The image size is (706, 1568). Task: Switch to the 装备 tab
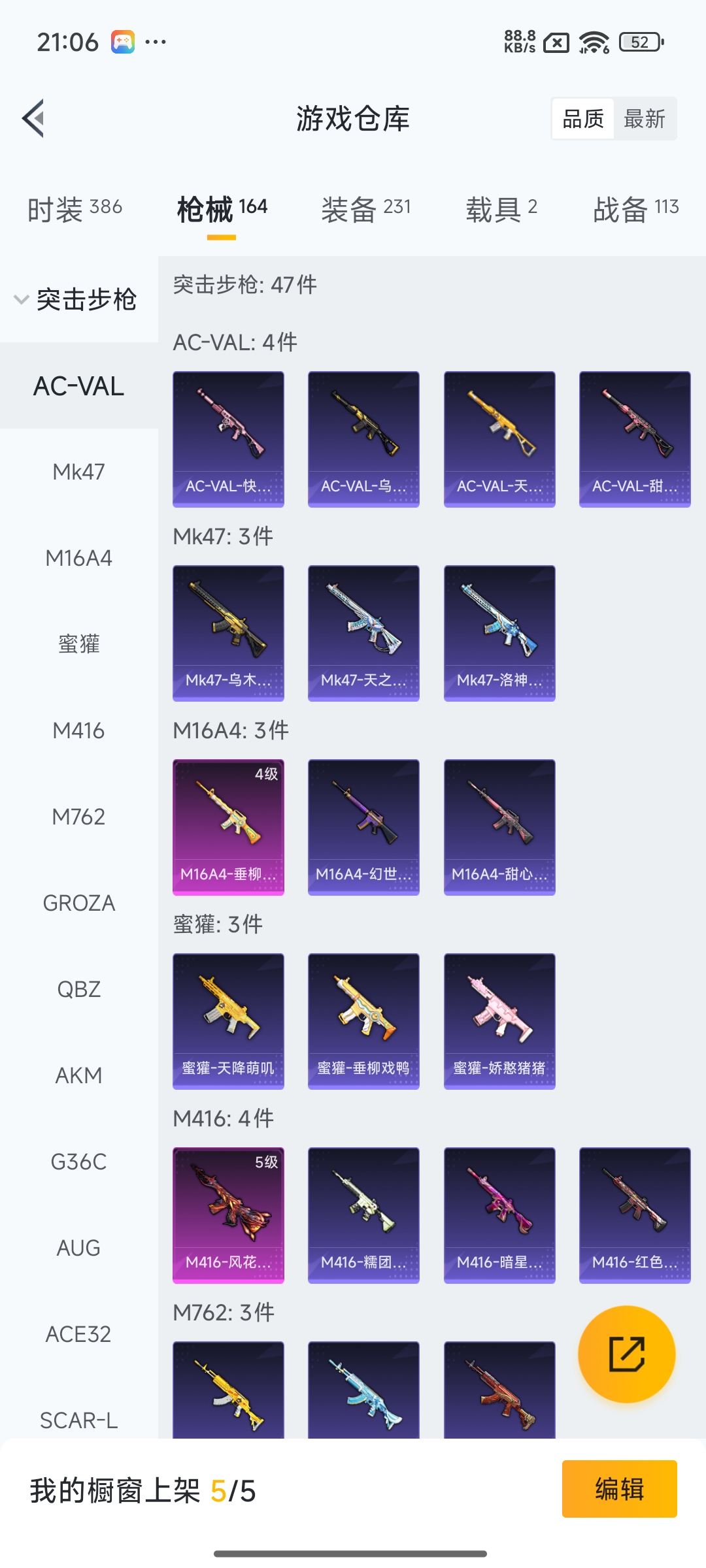tap(365, 209)
